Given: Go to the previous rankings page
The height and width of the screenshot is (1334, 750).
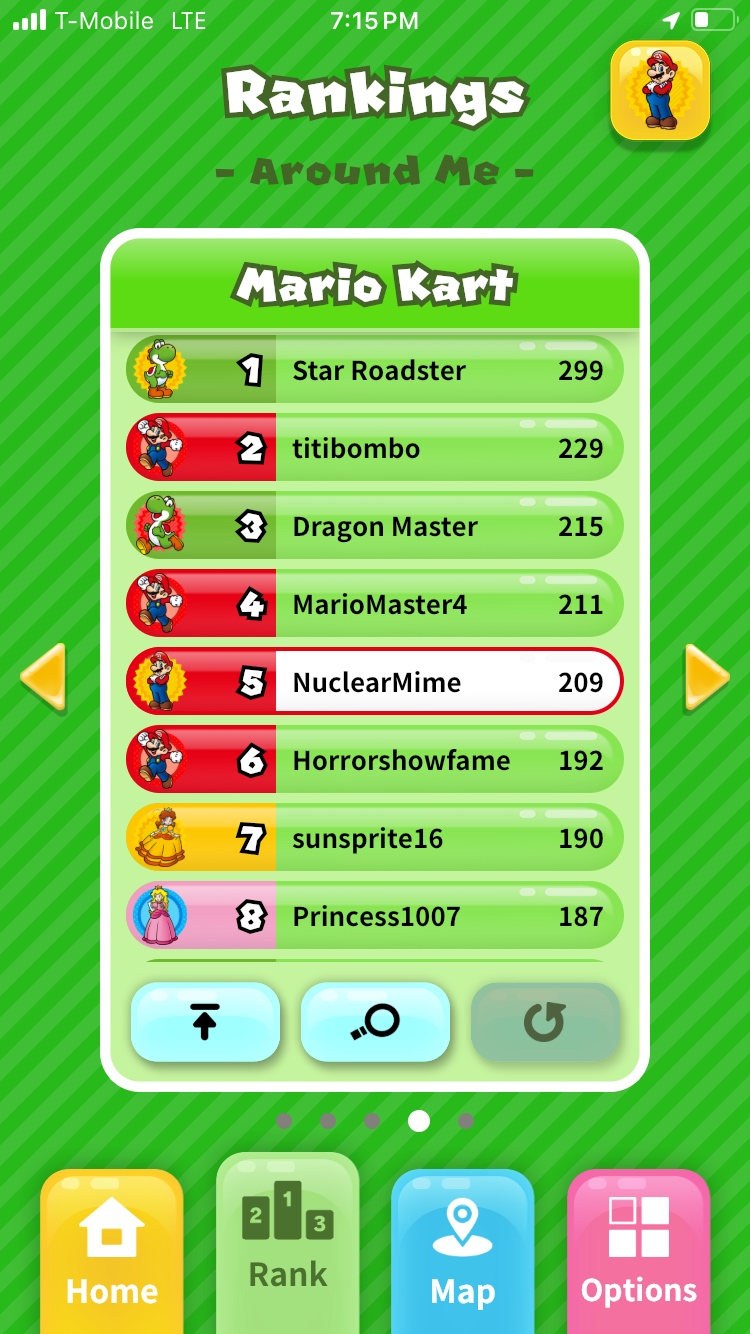Looking at the screenshot, I should pyautogui.click(x=43, y=678).
